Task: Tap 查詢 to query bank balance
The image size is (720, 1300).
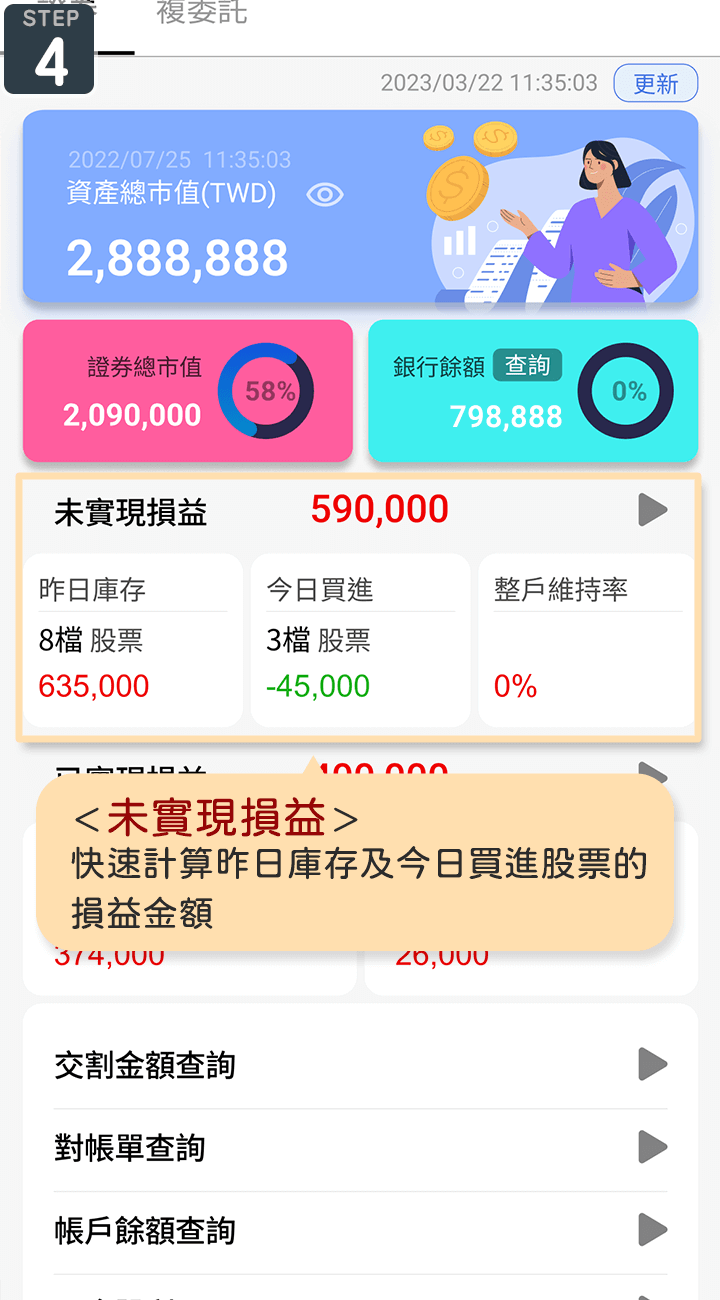Action: 527,366
